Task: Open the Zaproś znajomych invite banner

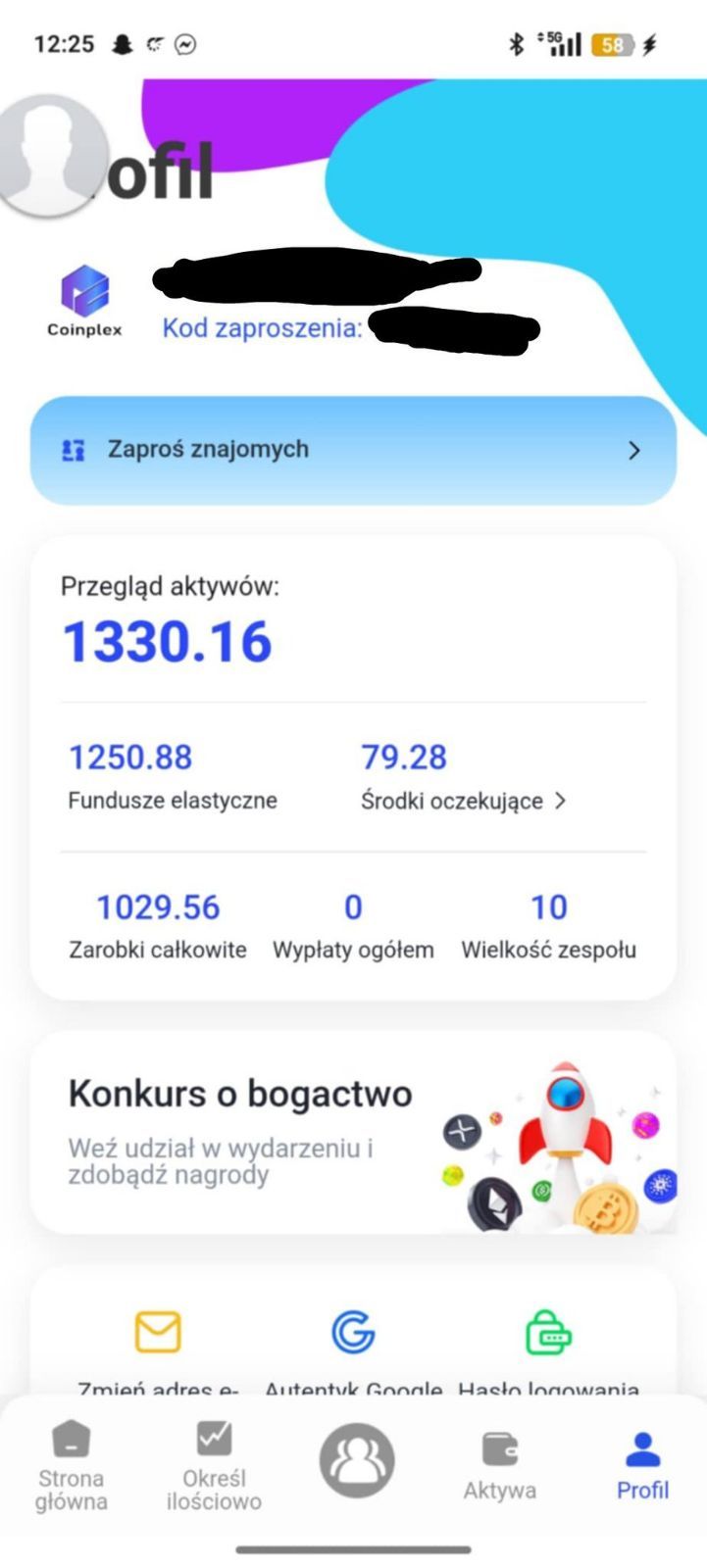Action: [353, 450]
